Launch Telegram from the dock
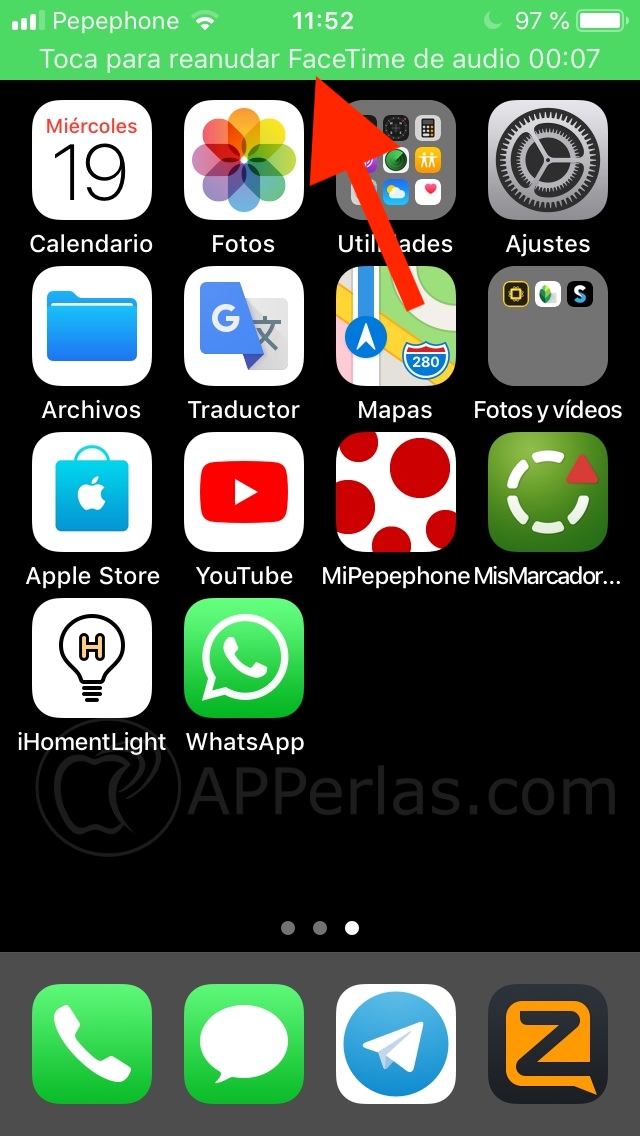The height and width of the screenshot is (1136, 640). 396,1044
